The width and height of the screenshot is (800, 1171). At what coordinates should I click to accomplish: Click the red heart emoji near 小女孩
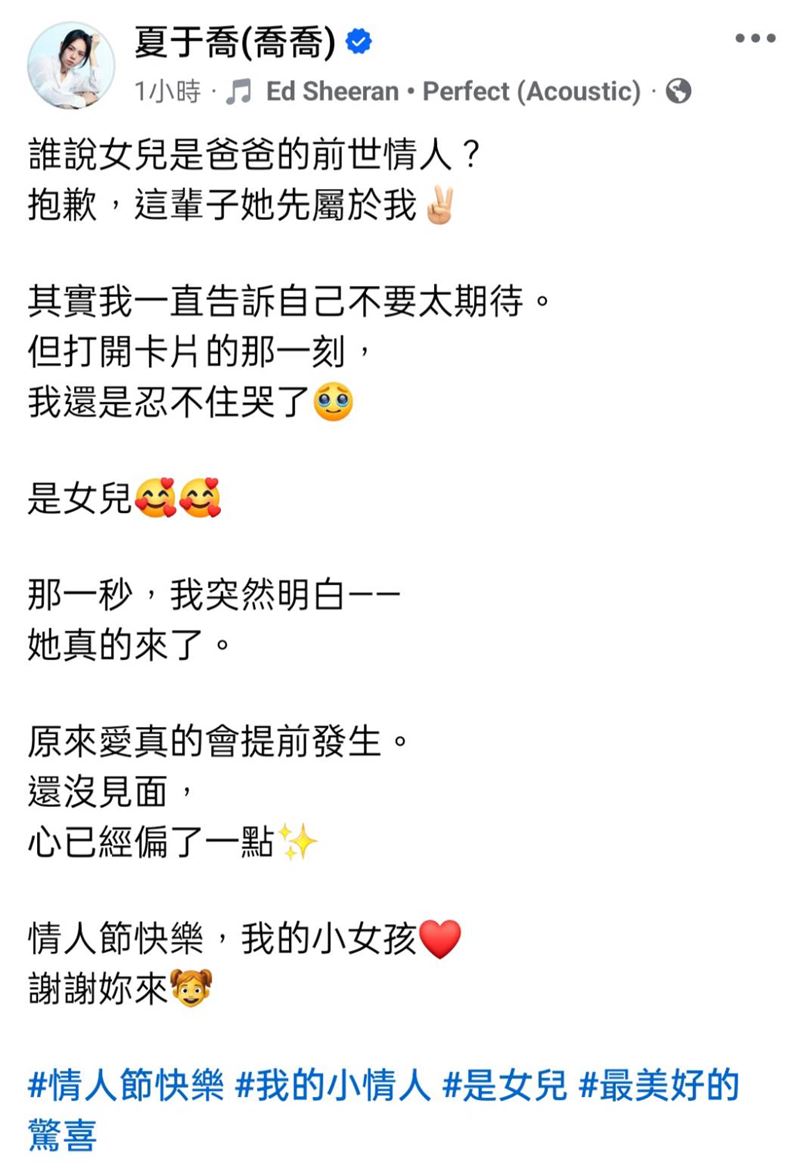[440, 939]
